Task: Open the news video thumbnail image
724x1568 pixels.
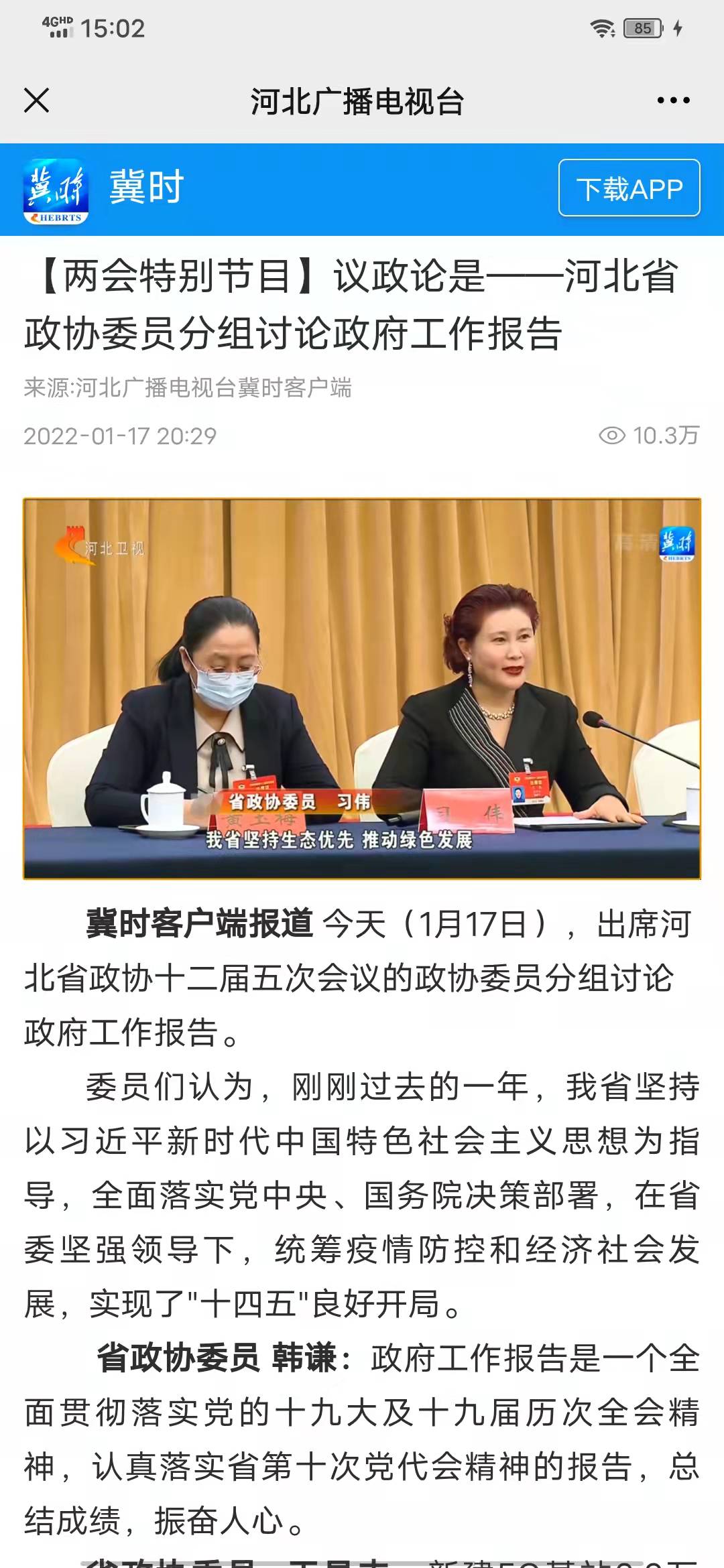Action: (362, 688)
